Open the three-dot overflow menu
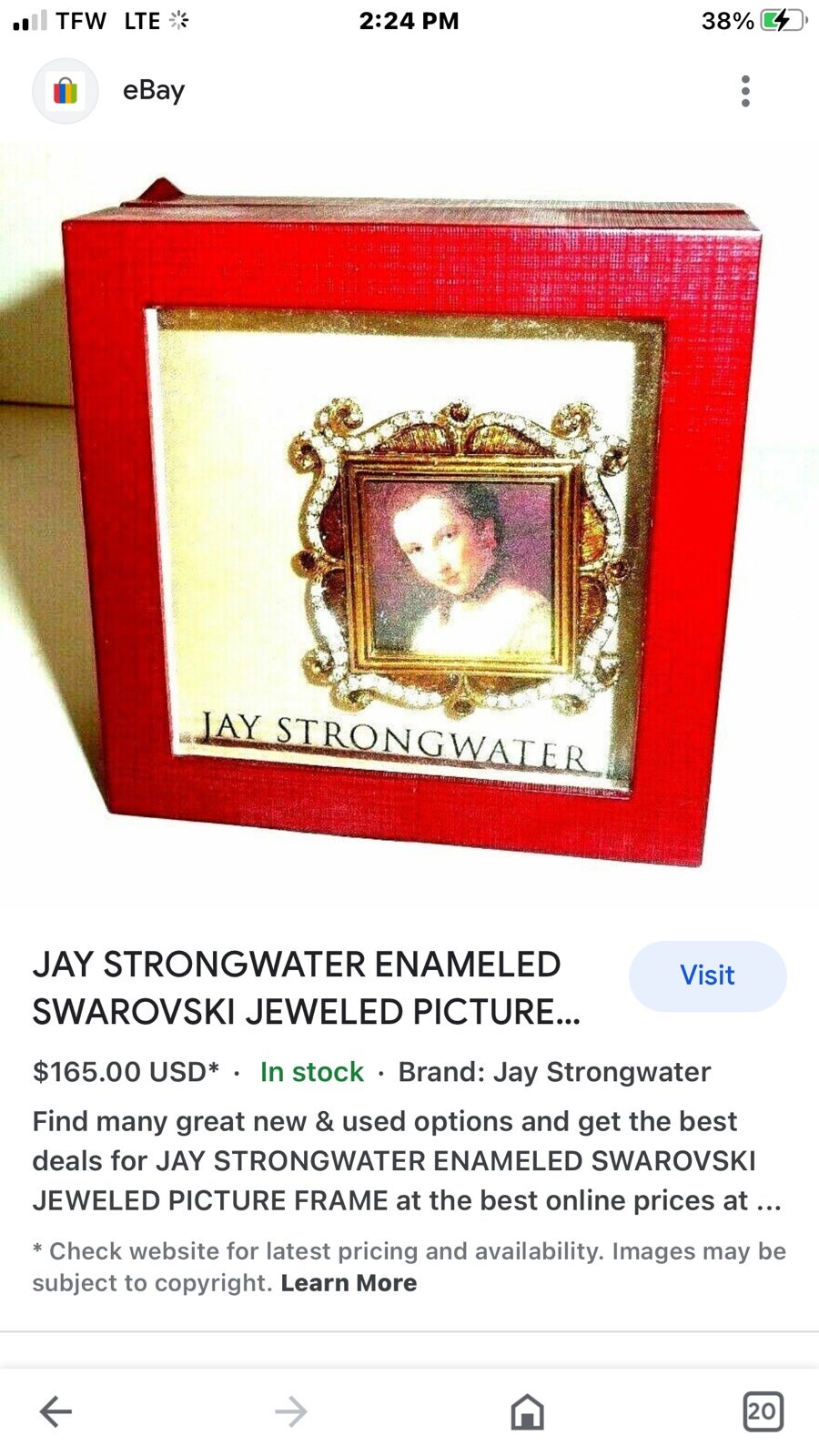 [745, 91]
